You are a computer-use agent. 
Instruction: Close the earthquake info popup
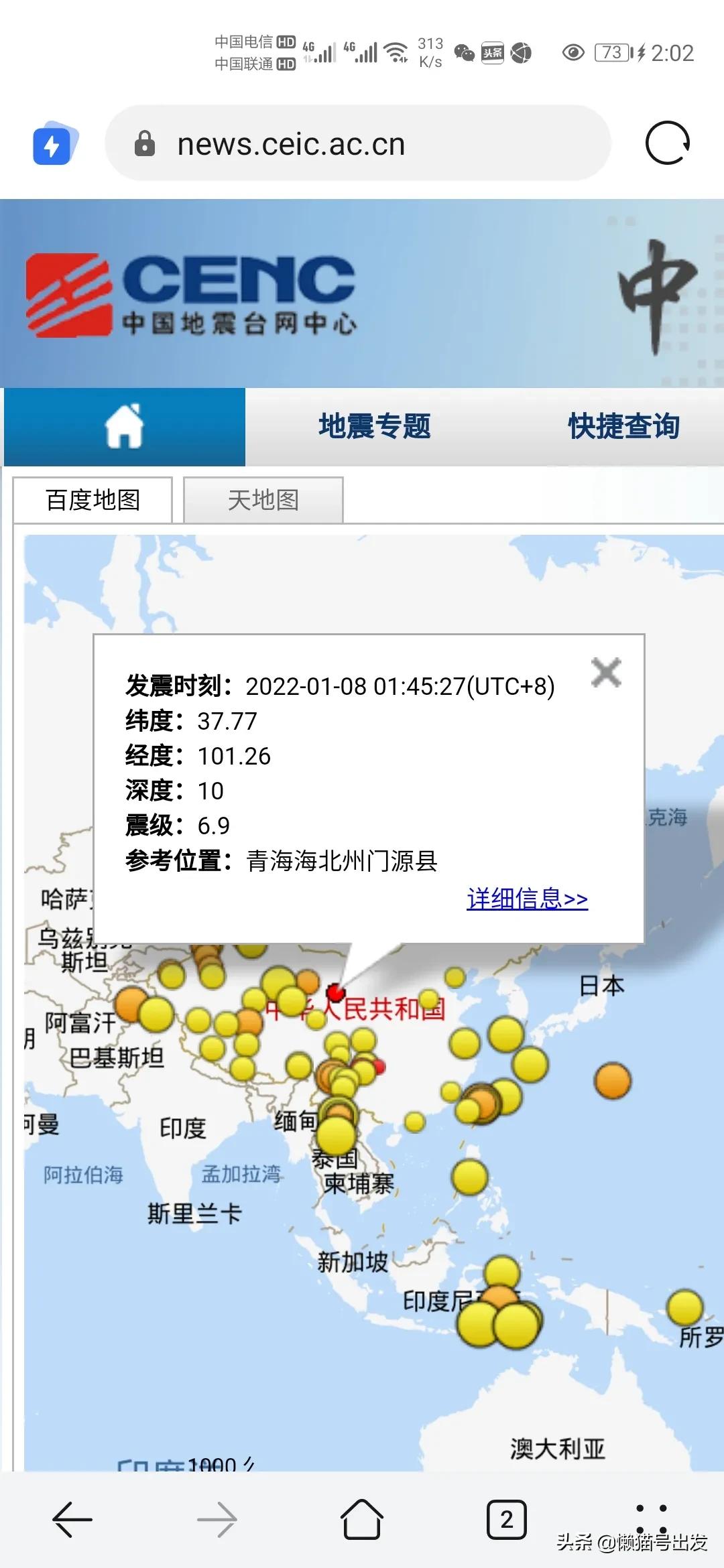(x=606, y=672)
